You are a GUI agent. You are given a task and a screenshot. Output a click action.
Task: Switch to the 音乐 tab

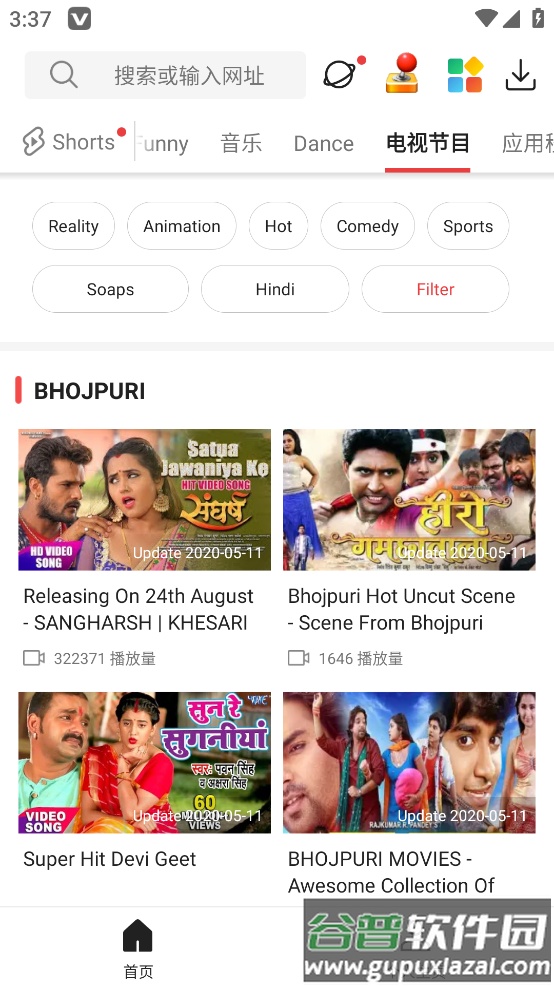[x=241, y=143]
